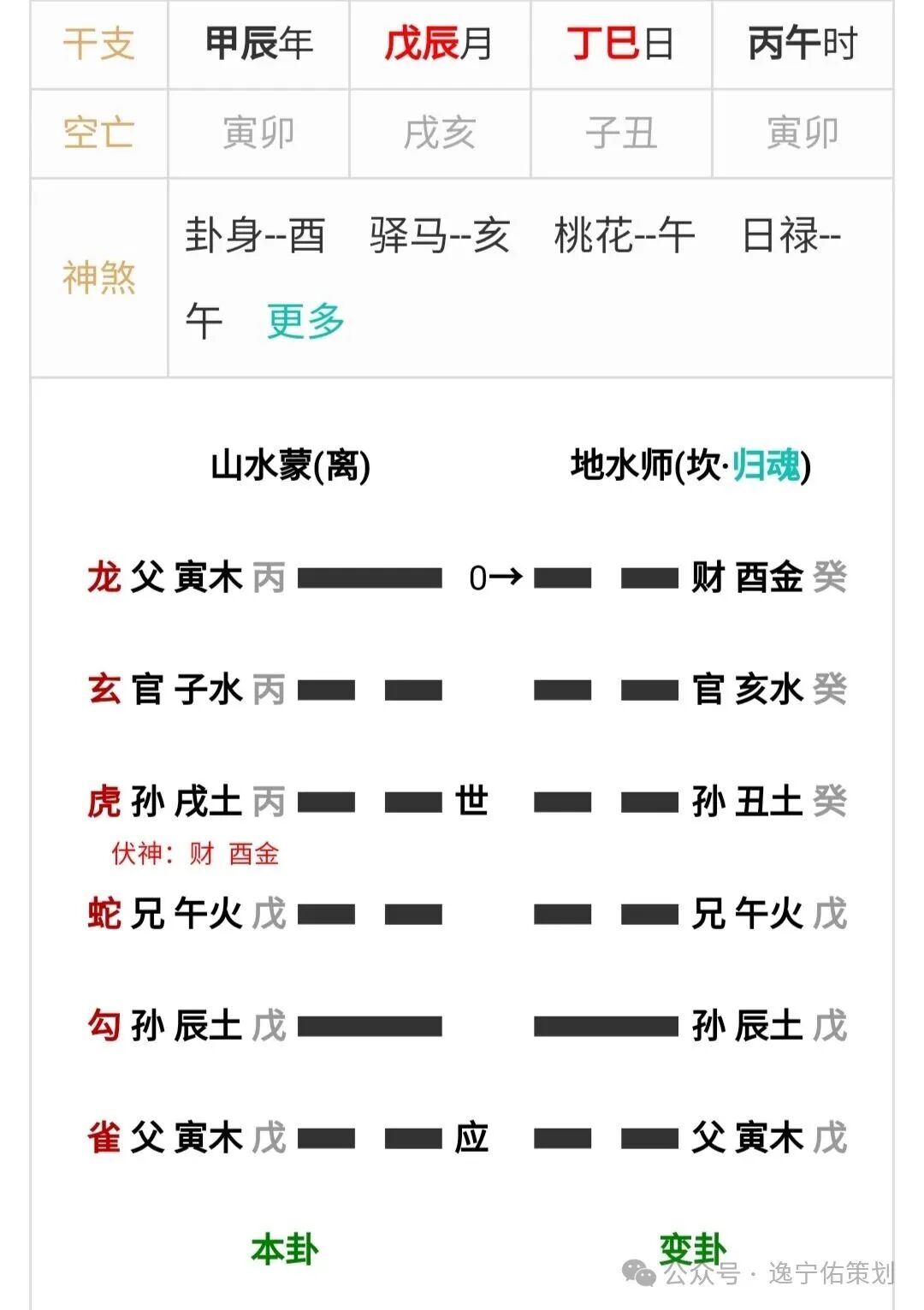Click the top yang line of 山水蒙
Viewport: 924px width, 1310px height.
pos(368,578)
